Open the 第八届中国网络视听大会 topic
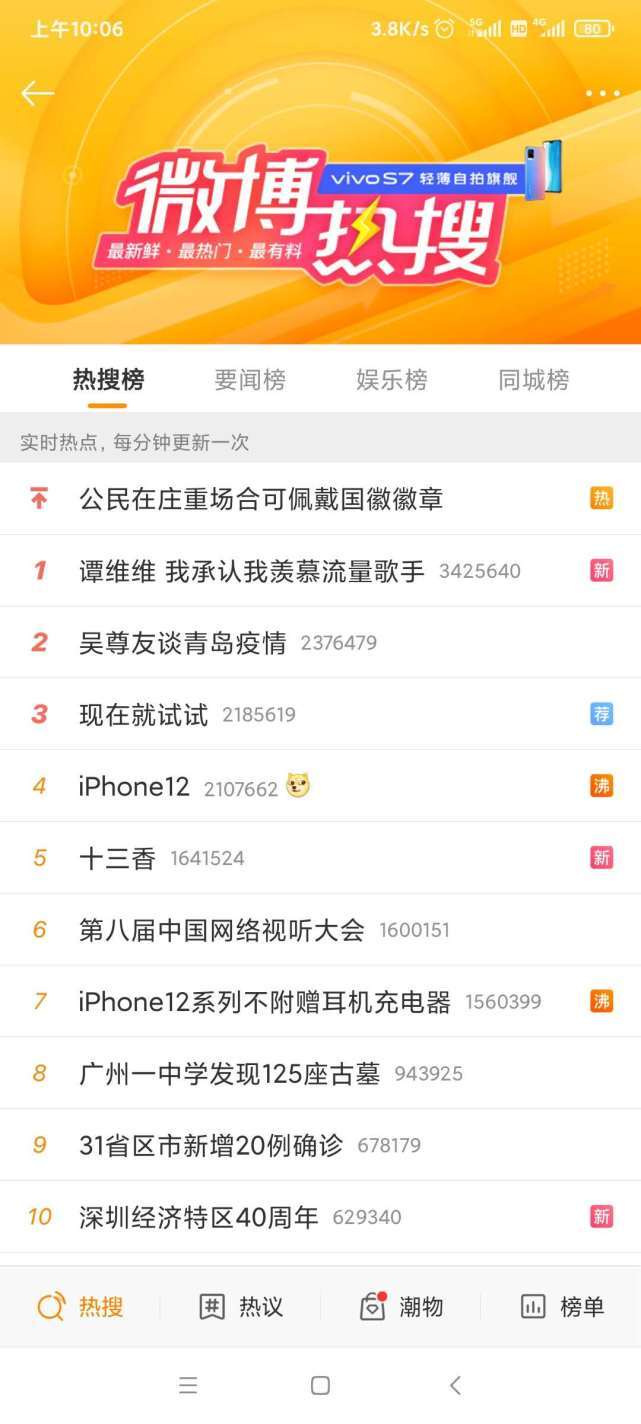This screenshot has height=1424, width=641. click(222, 930)
